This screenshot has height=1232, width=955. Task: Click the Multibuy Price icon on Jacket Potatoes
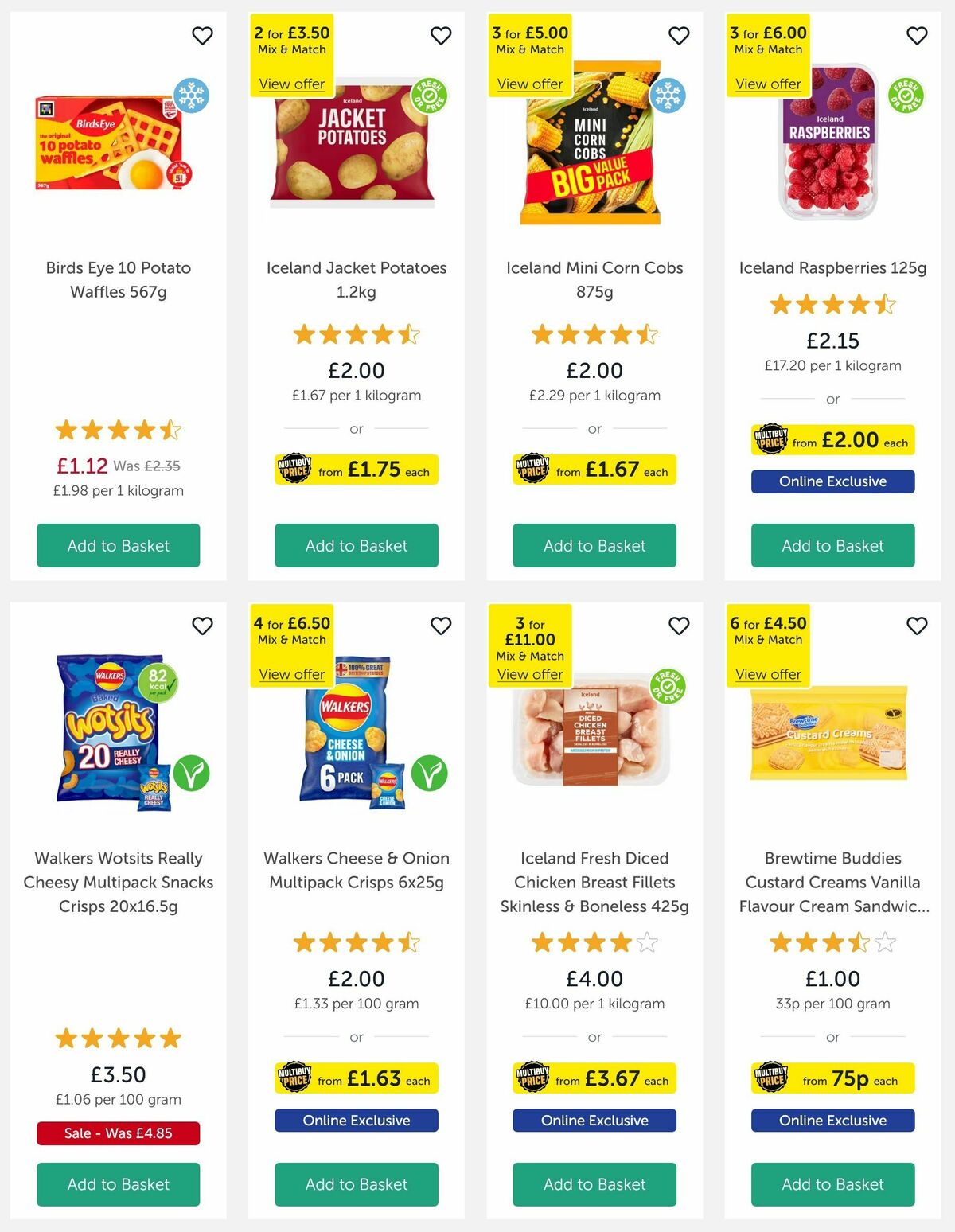[x=294, y=470]
